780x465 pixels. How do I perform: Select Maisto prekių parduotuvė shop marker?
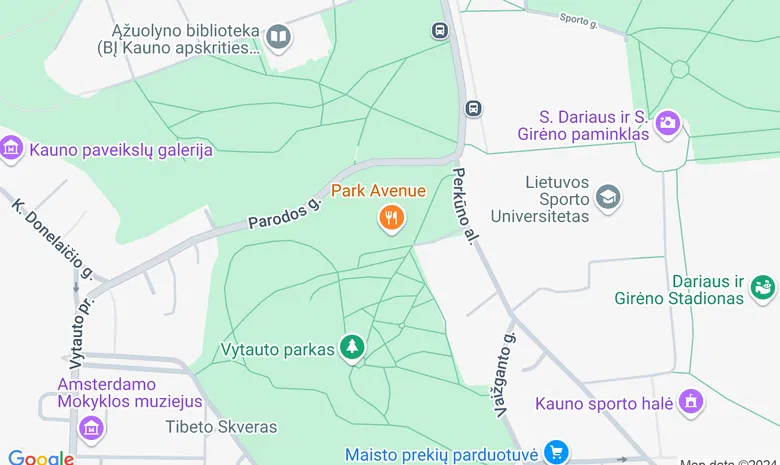pos(556,453)
